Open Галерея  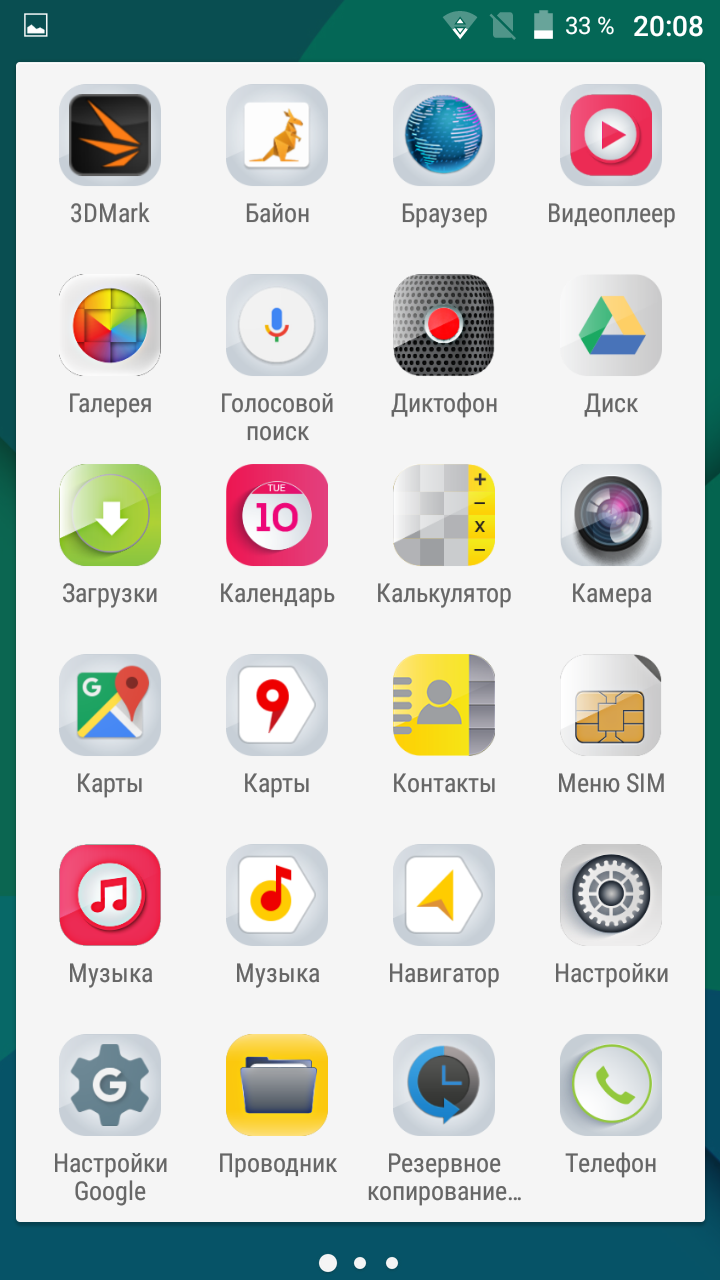tap(110, 325)
